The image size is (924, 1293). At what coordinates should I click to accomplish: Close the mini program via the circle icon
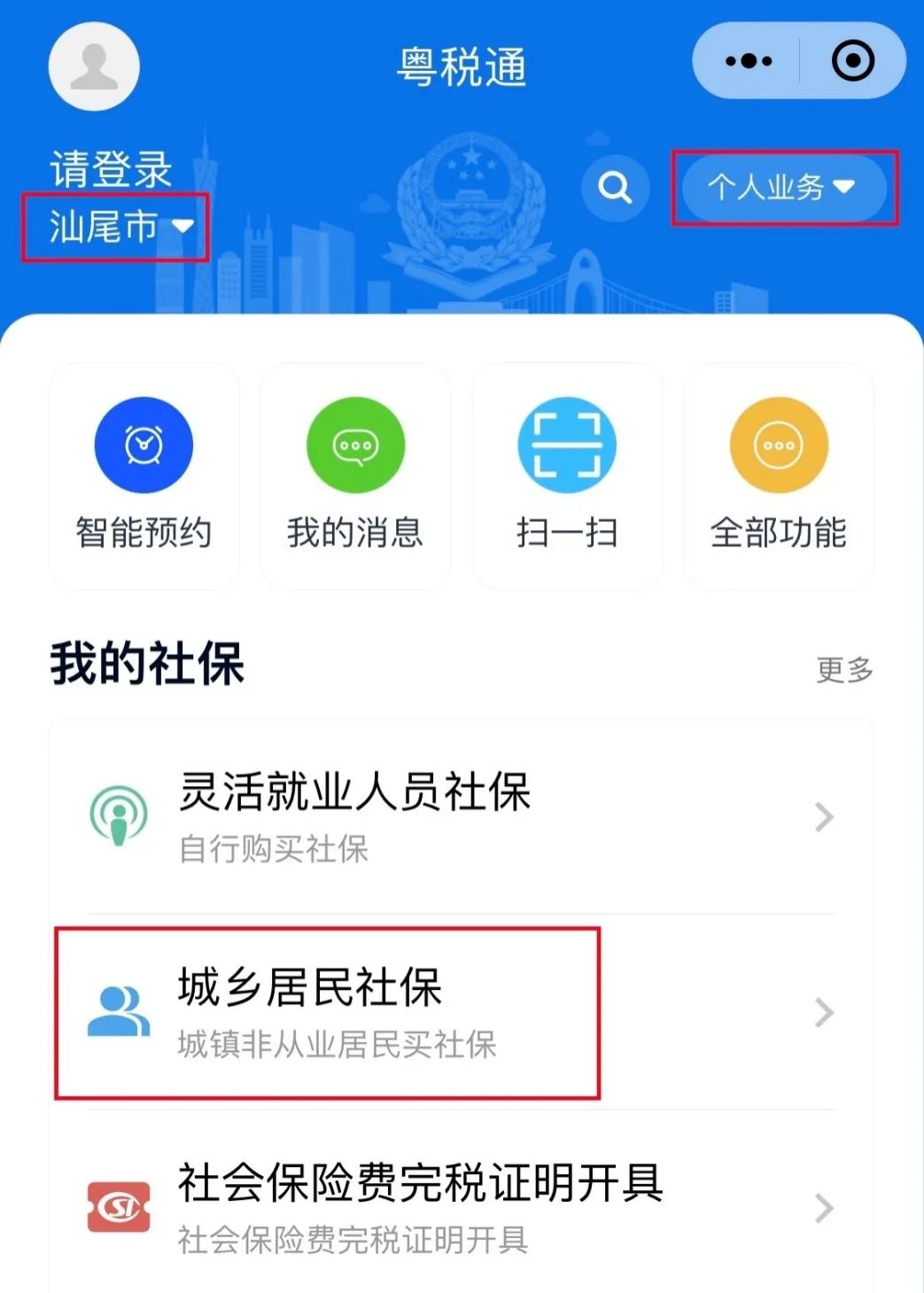pyautogui.click(x=852, y=61)
